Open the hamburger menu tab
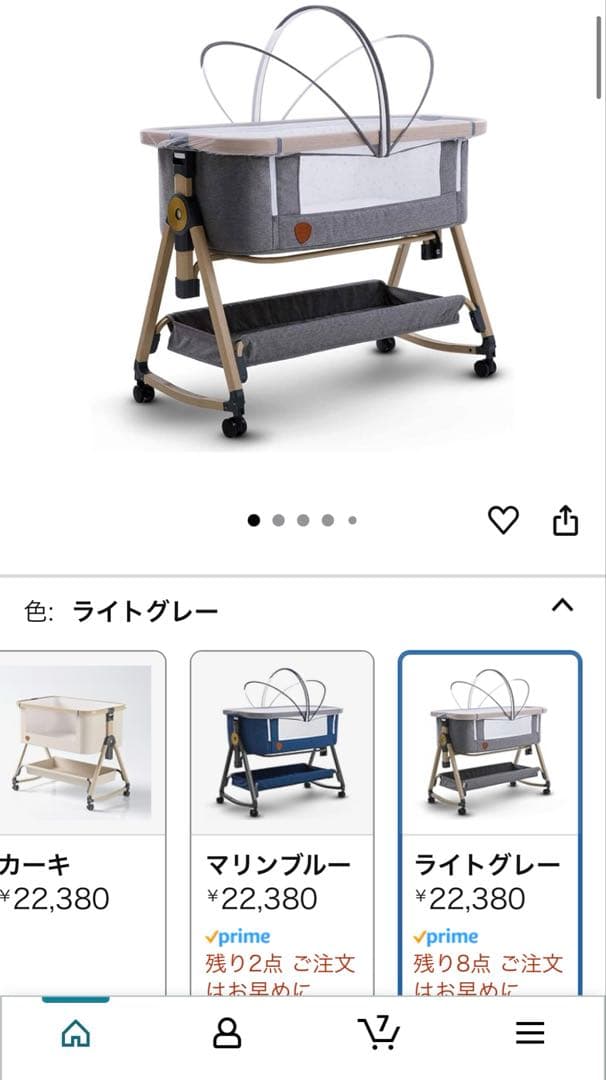606x1080 pixels. (530, 1034)
